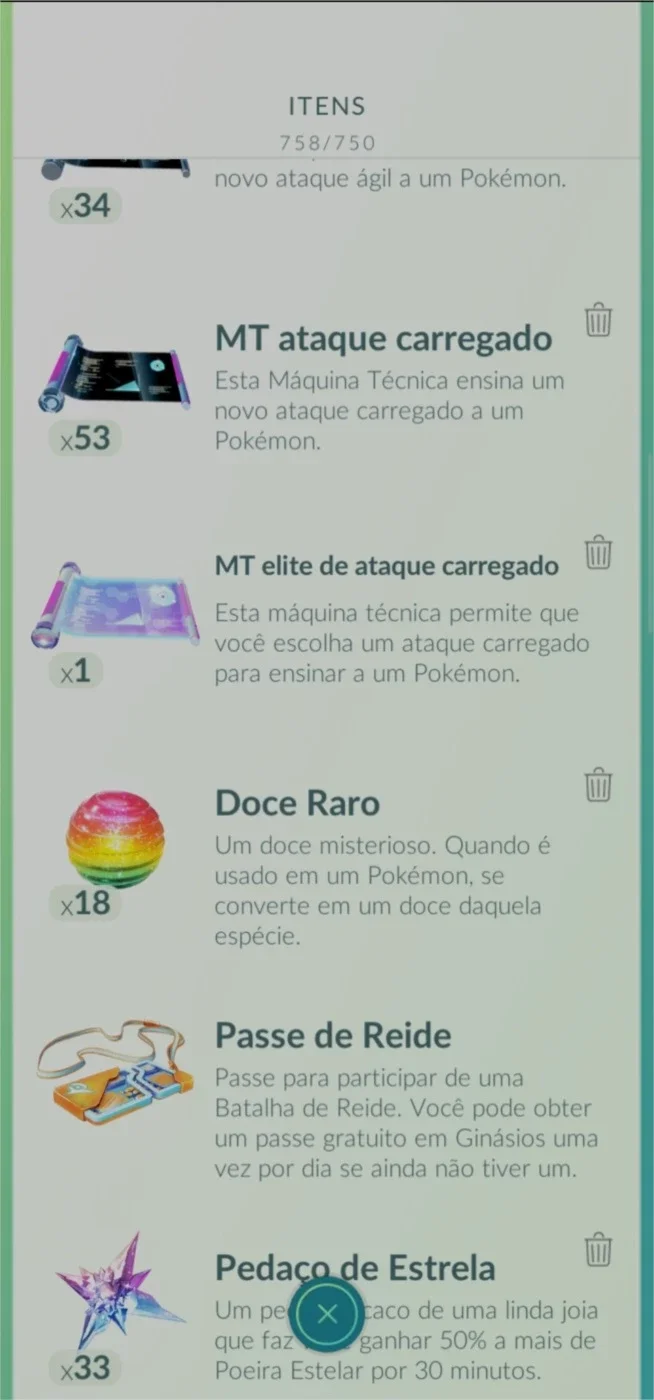Close the items screen with X button
The image size is (654, 1400).
point(327,1314)
